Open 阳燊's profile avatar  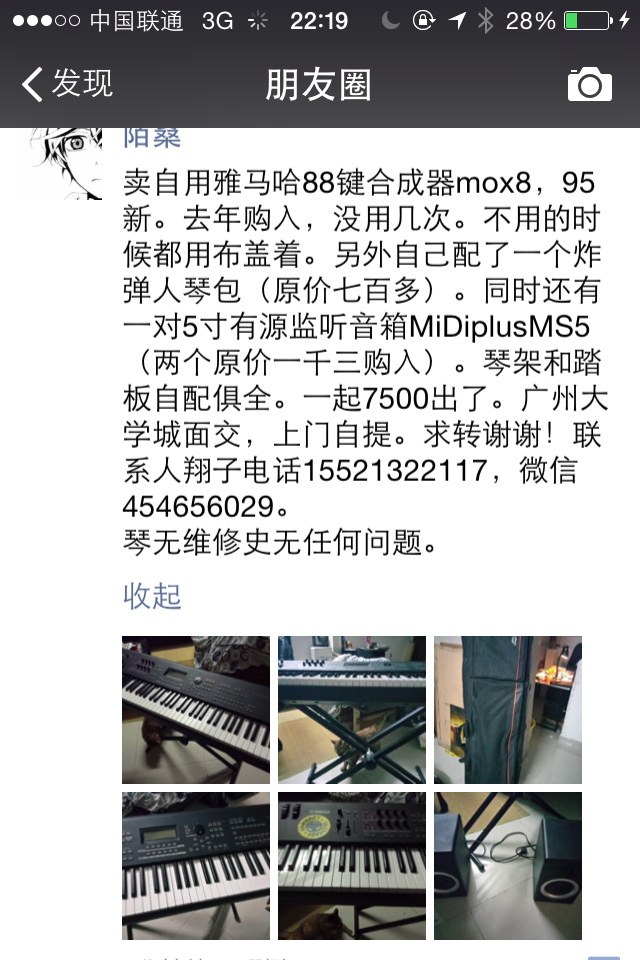tap(60, 163)
